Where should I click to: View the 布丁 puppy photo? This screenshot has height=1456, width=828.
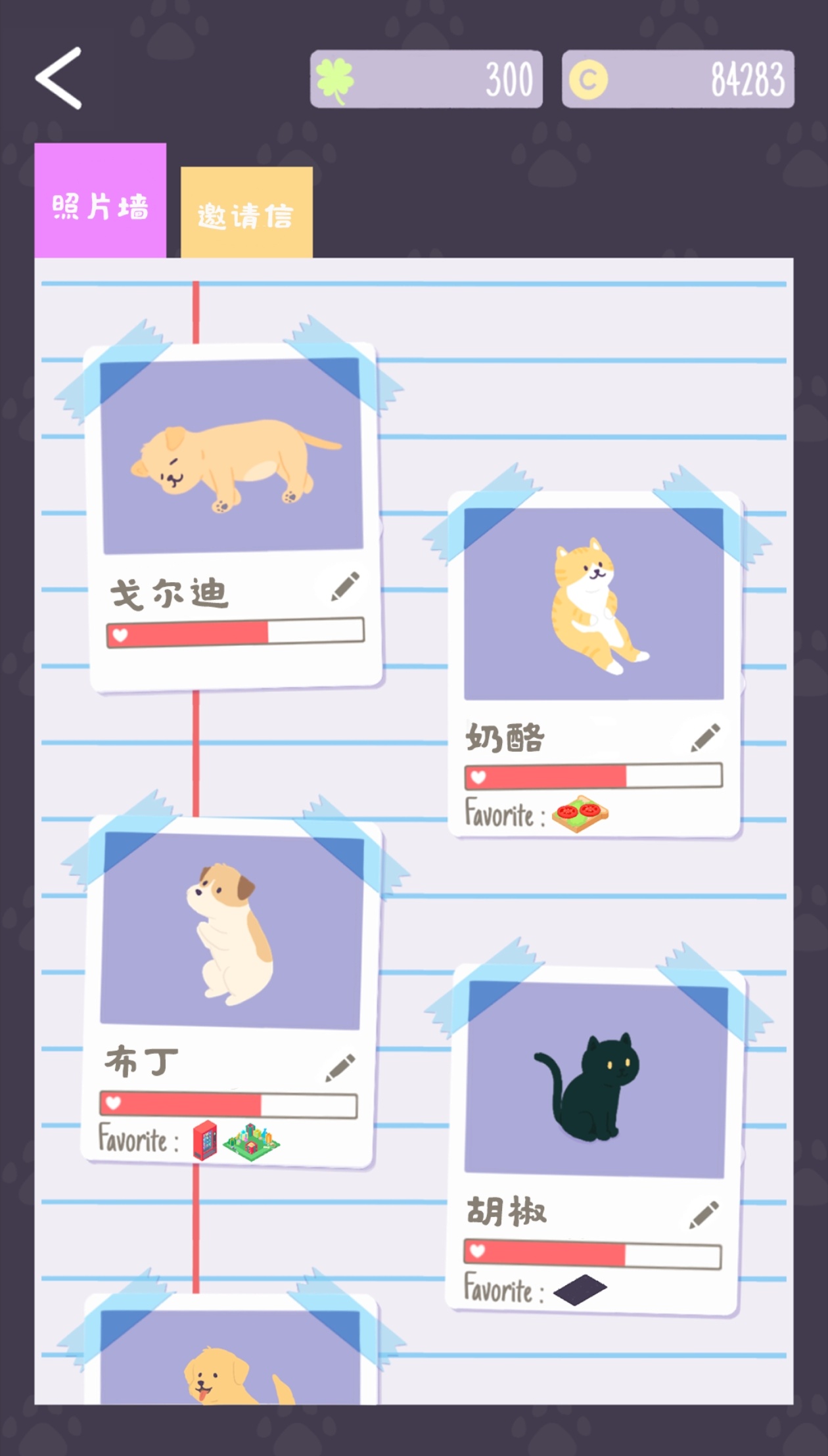[x=231, y=930]
